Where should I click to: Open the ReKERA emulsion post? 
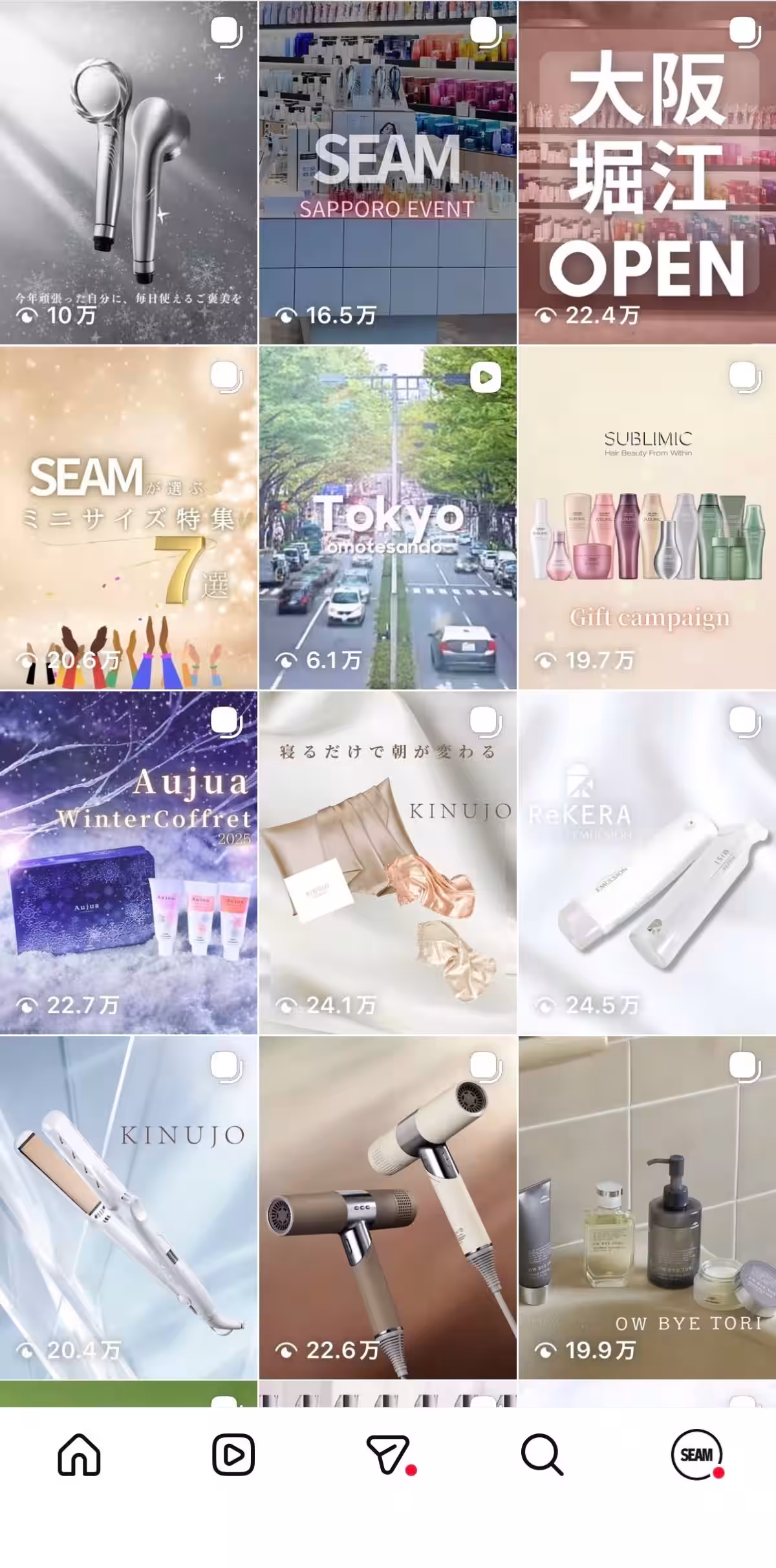(x=647, y=862)
